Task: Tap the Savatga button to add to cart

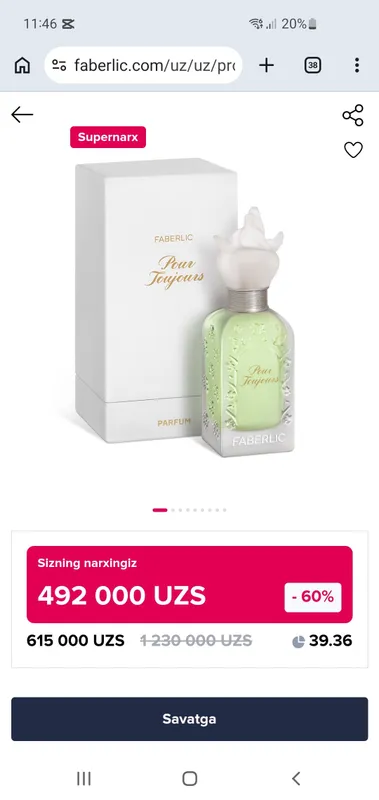Action: pyautogui.click(x=189, y=719)
